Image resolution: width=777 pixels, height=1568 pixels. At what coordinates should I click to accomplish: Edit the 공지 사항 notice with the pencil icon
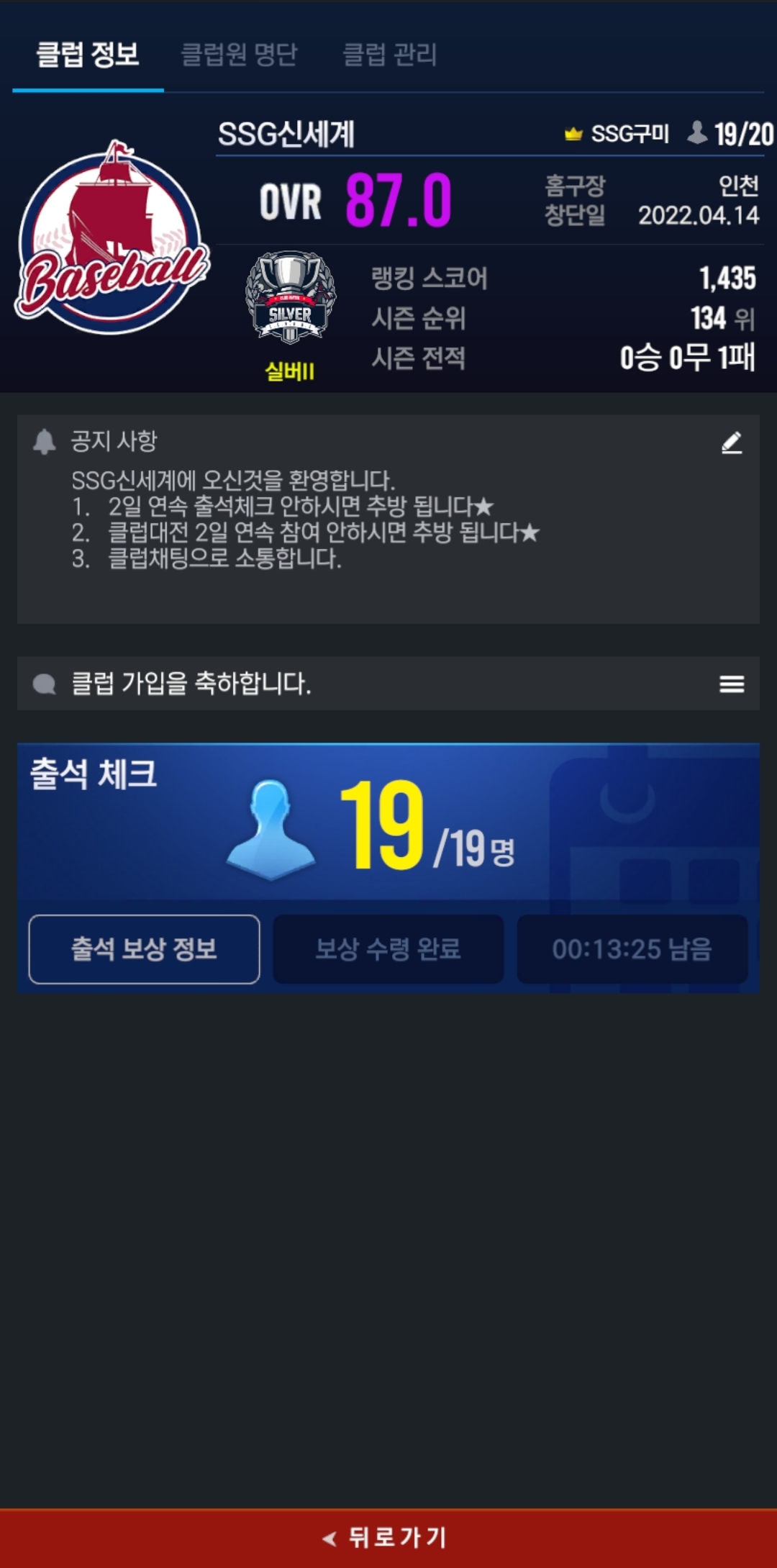(731, 443)
